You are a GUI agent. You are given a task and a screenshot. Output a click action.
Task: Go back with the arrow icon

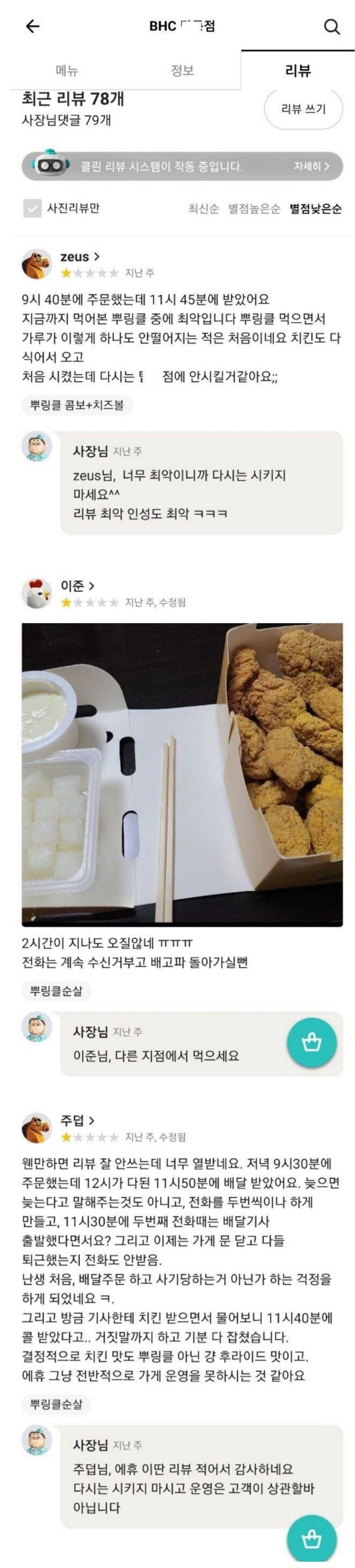click(x=32, y=26)
